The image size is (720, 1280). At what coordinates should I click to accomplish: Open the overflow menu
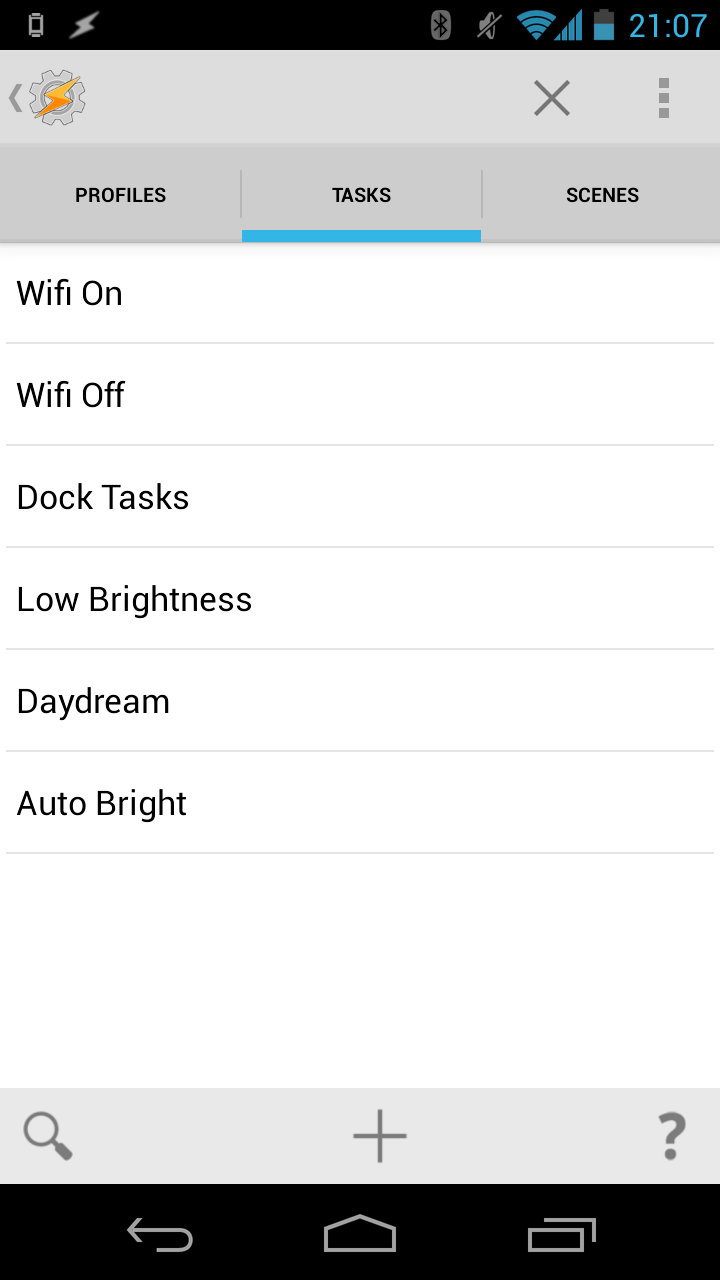(x=664, y=98)
